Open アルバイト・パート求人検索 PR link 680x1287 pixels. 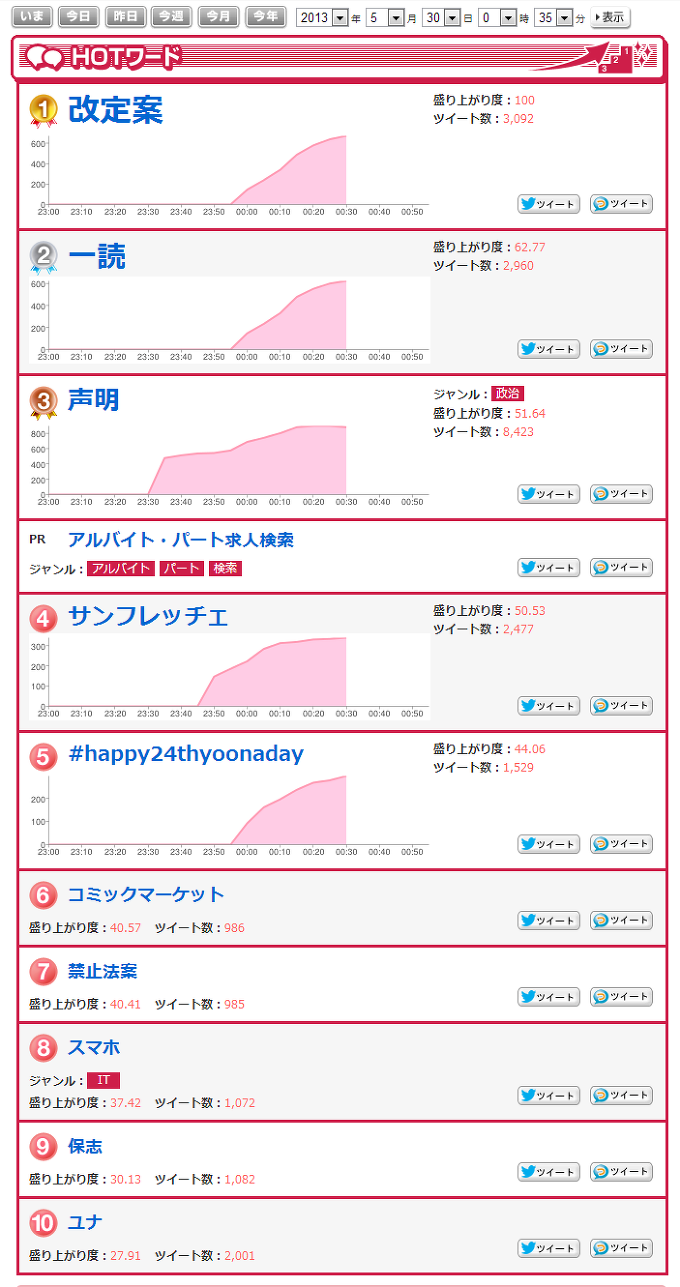pyautogui.click(x=180, y=540)
